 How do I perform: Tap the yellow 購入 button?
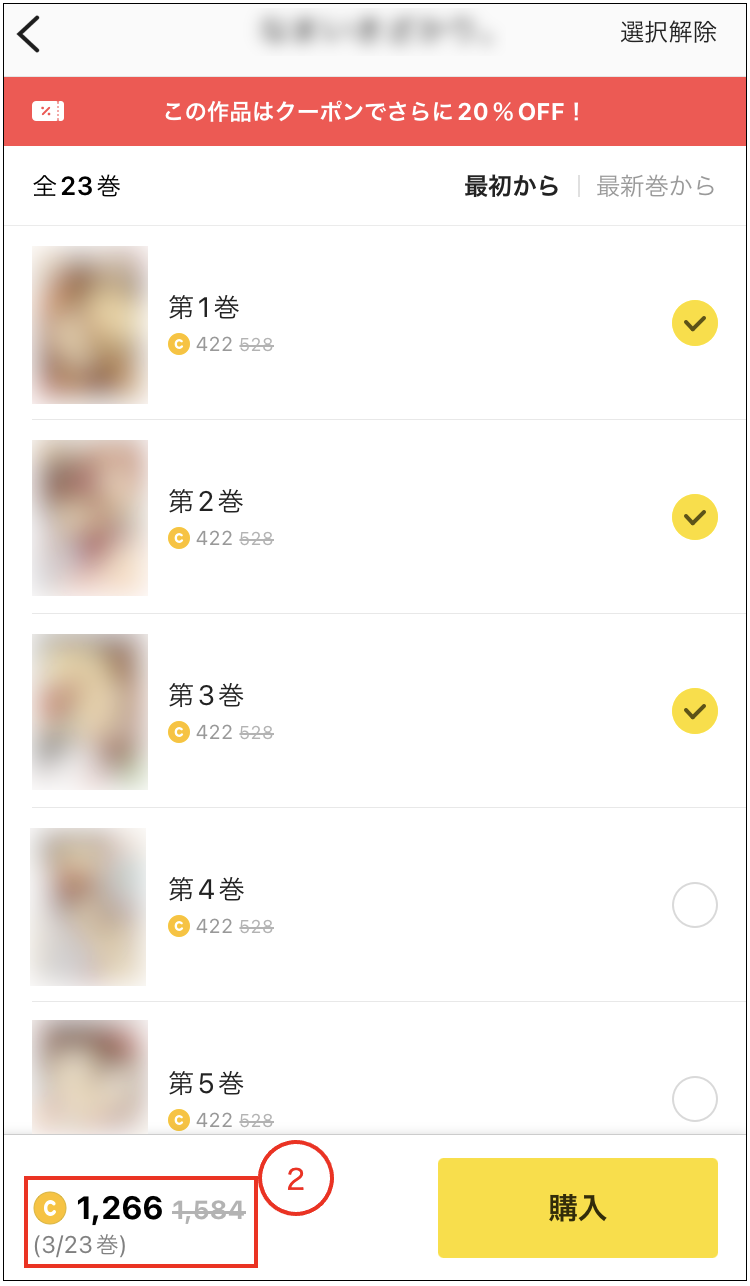click(577, 1208)
